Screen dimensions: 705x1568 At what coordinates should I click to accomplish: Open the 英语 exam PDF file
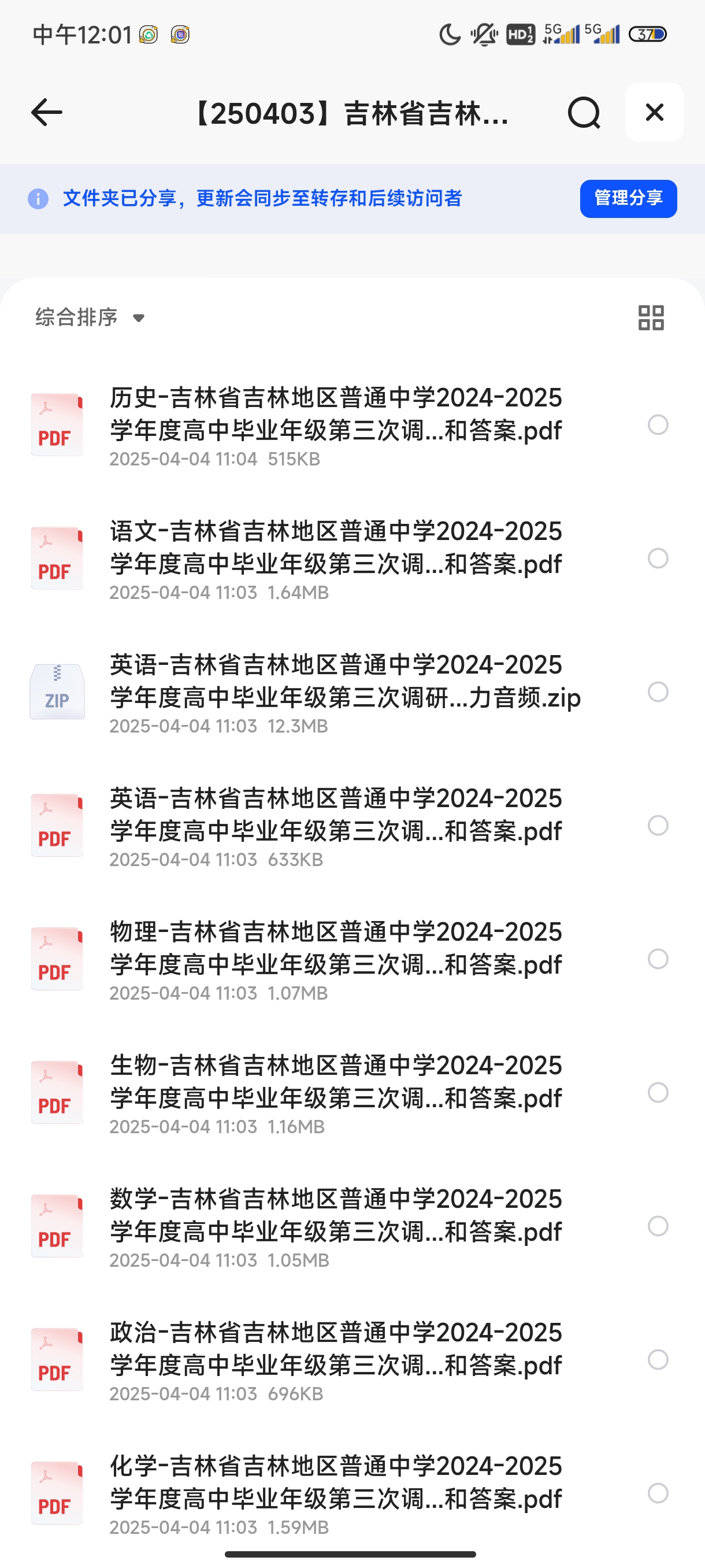click(335, 815)
